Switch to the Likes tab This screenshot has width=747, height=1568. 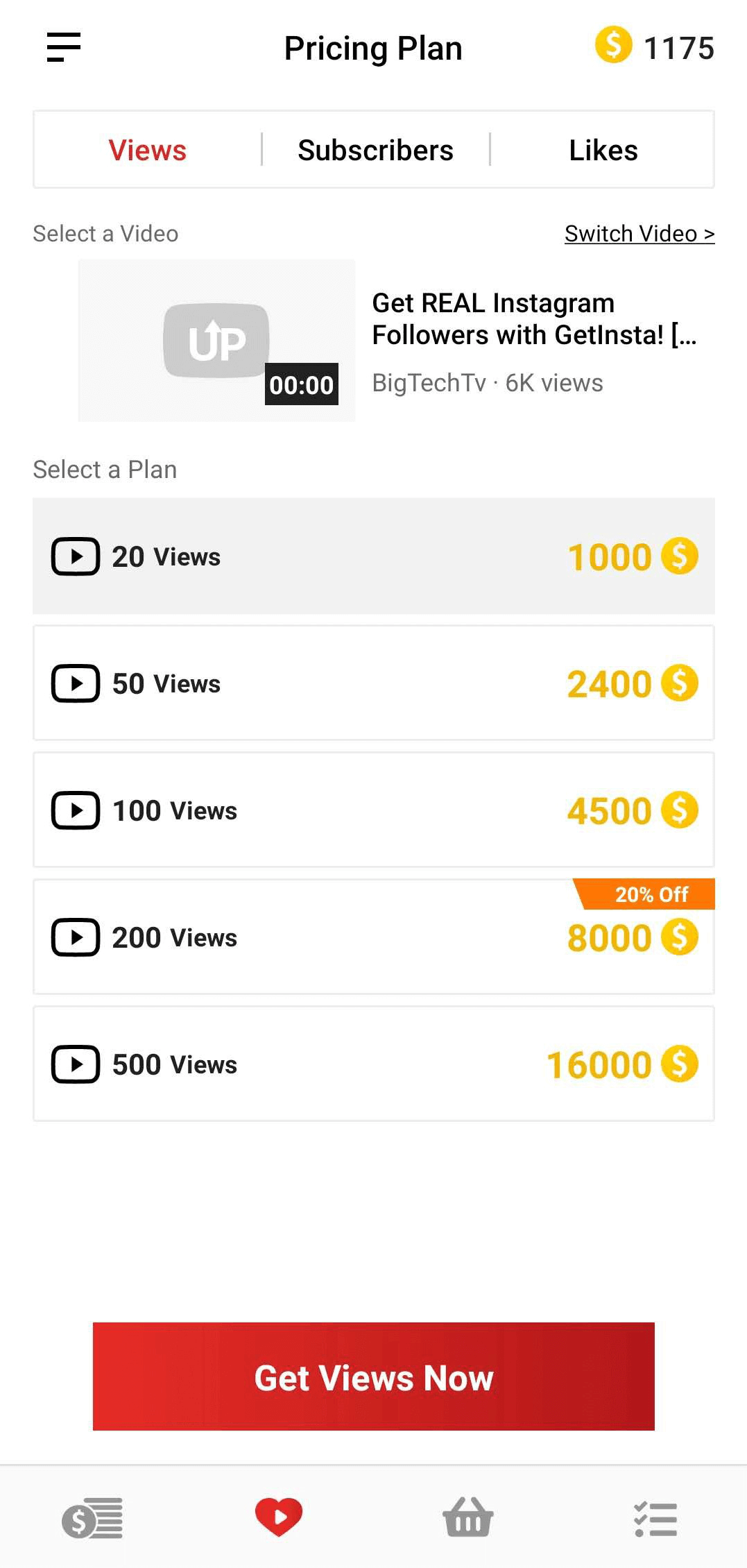coord(603,150)
